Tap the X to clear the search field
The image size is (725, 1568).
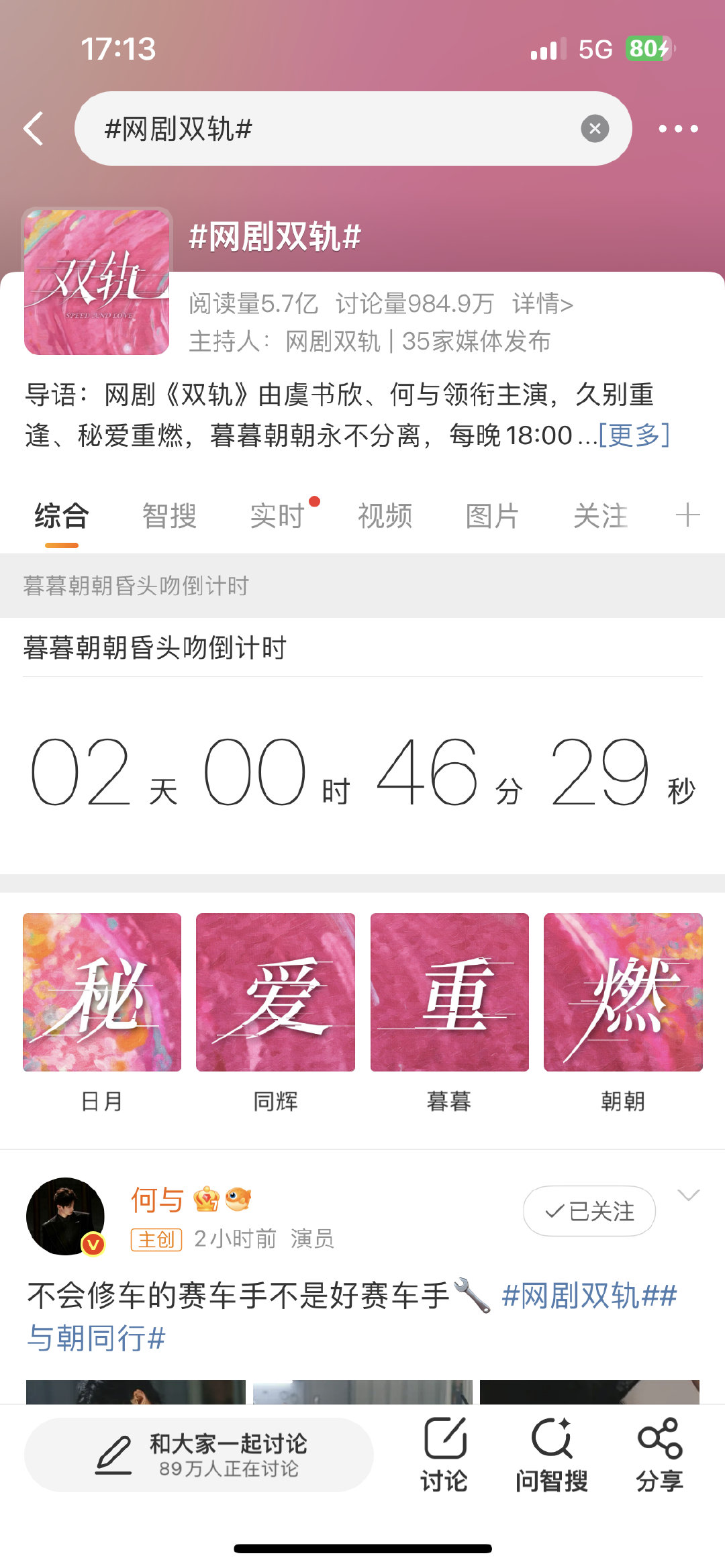pyautogui.click(x=593, y=129)
